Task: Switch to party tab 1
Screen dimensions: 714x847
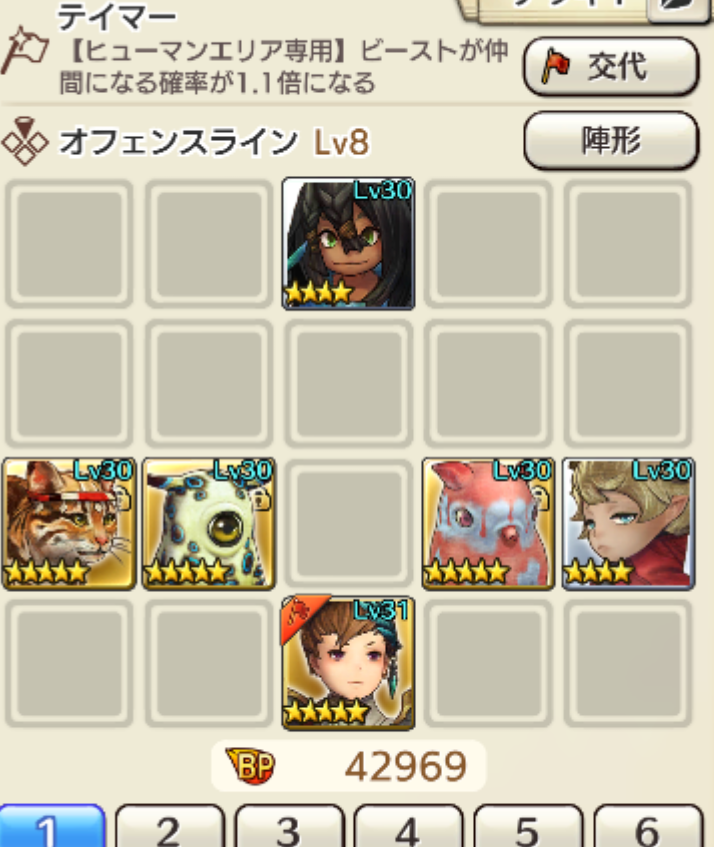Action: click(x=52, y=828)
